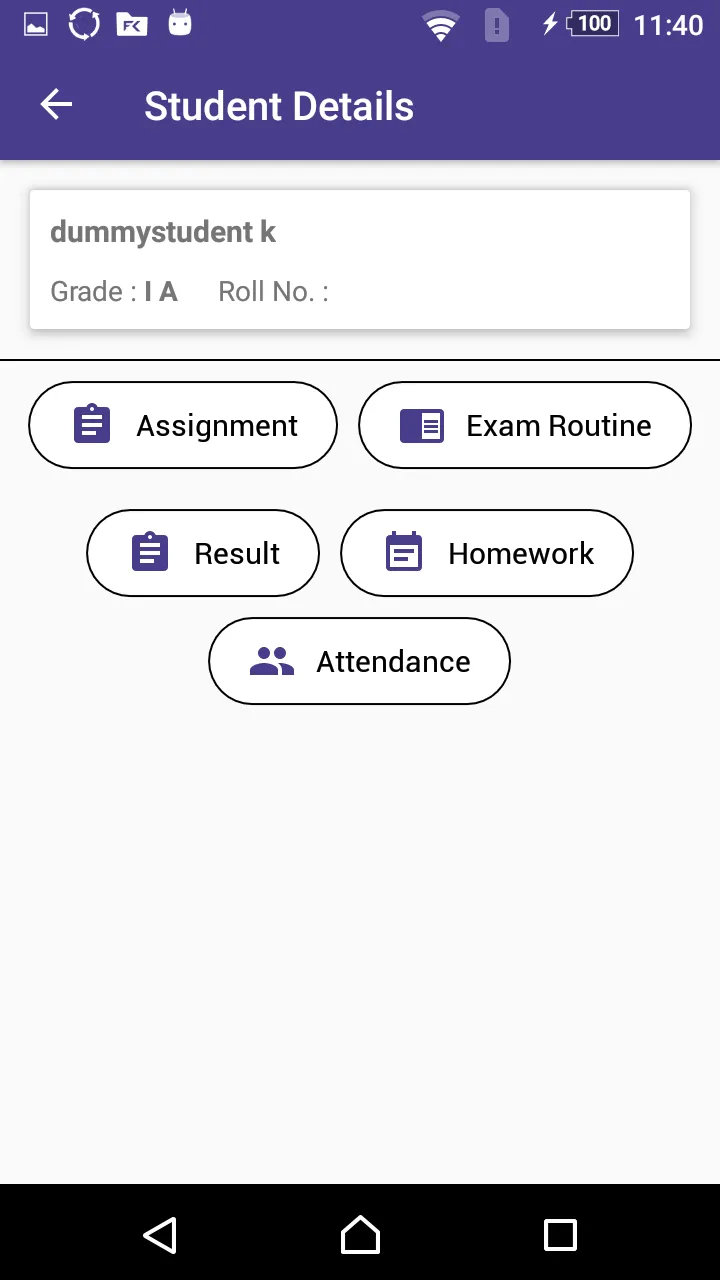
Task: Check the student's Result
Action: (203, 553)
